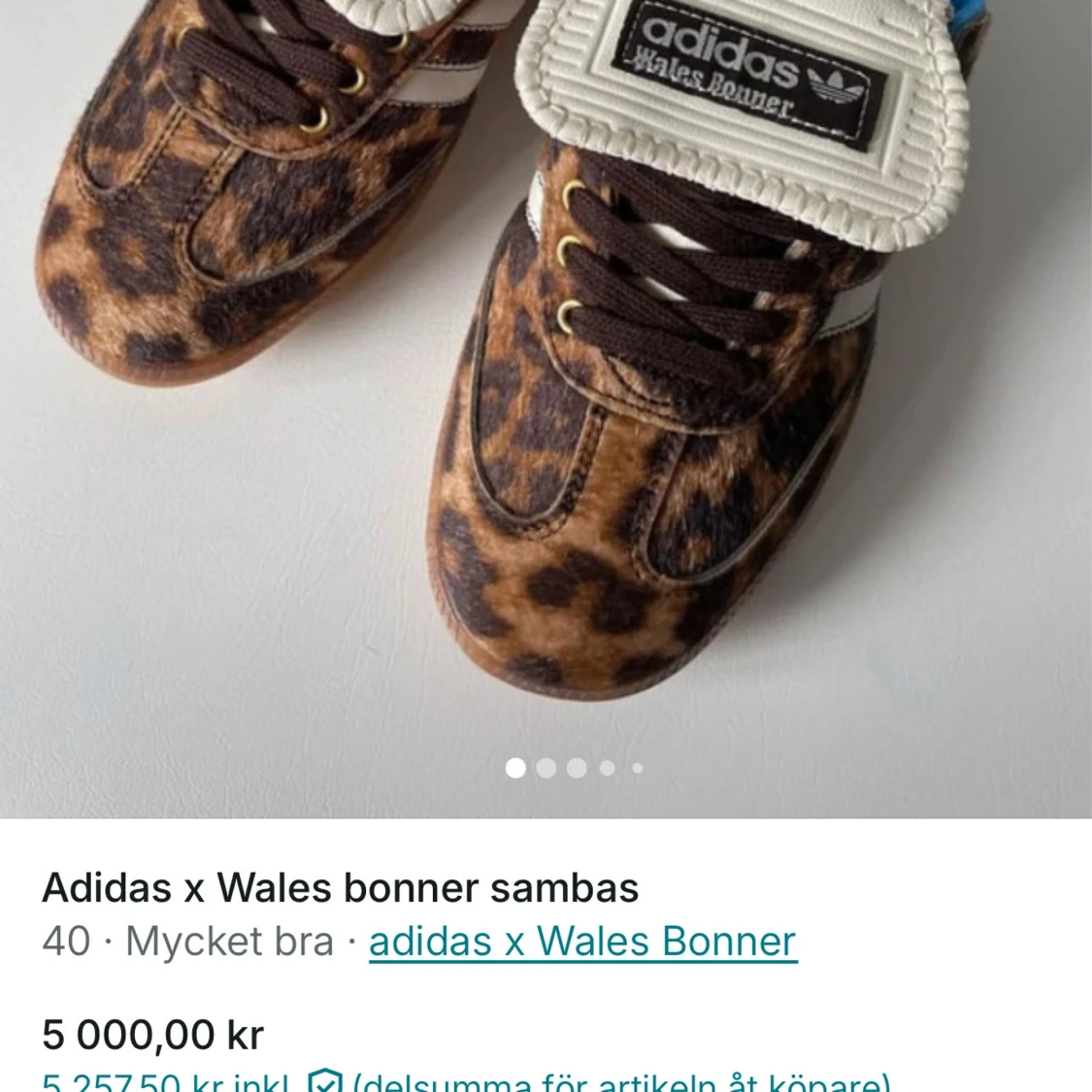Jump to the second photo dot indicator
Image resolution: width=1092 pixels, height=1092 pixels.
(x=546, y=769)
